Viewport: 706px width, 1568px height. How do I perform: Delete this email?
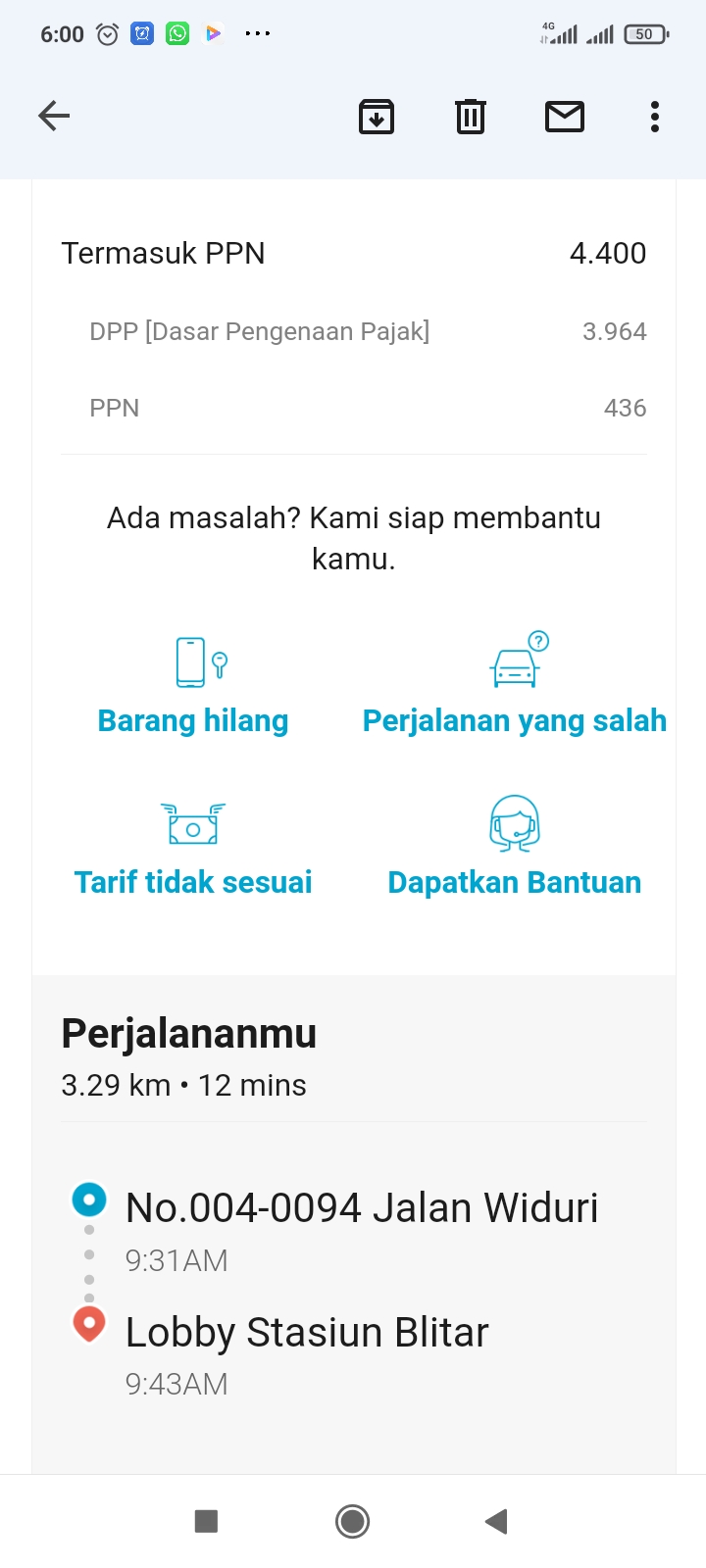point(471,117)
